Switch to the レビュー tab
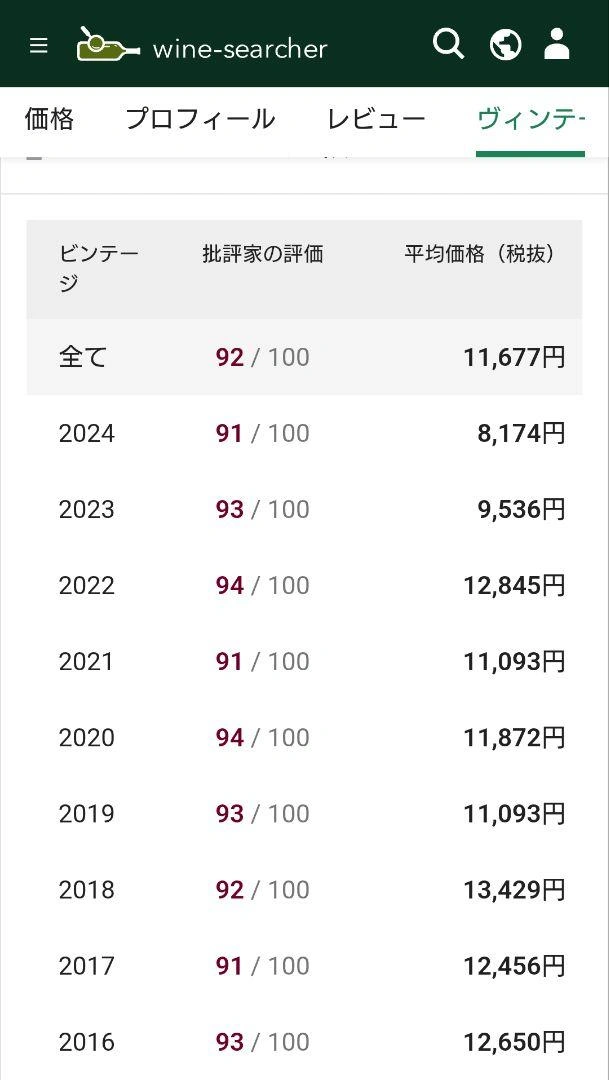The width and height of the screenshot is (609, 1080). click(376, 119)
